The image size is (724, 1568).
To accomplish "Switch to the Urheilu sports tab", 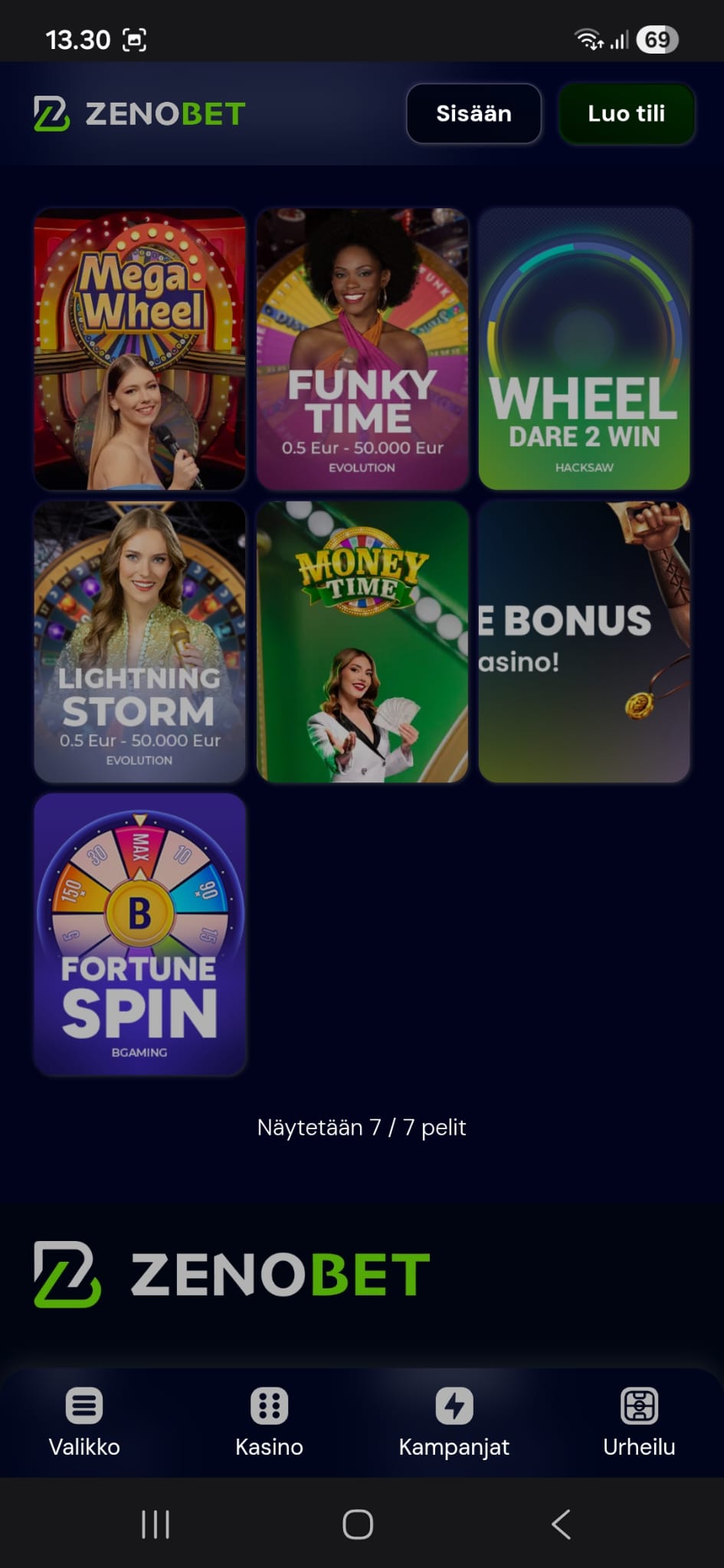I will click(x=639, y=1422).
